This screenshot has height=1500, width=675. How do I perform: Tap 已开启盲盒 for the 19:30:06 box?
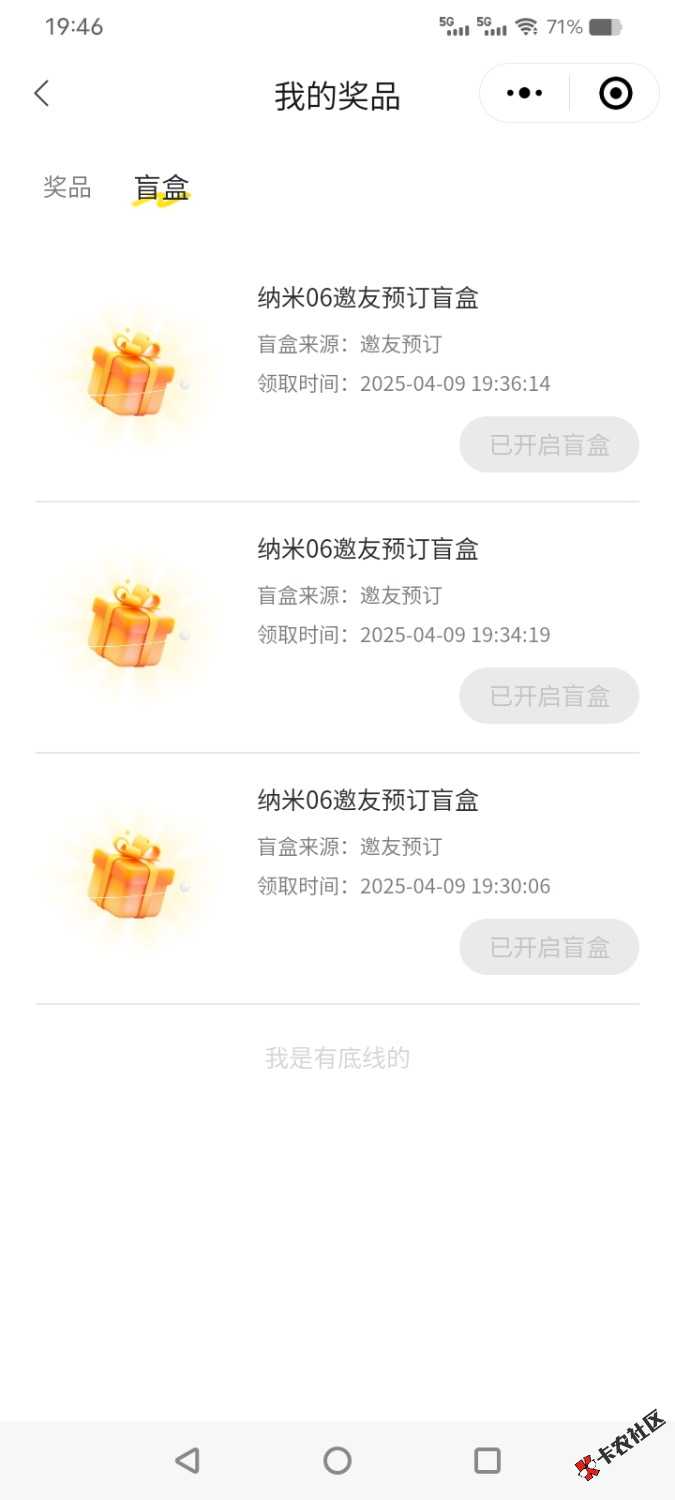(549, 947)
